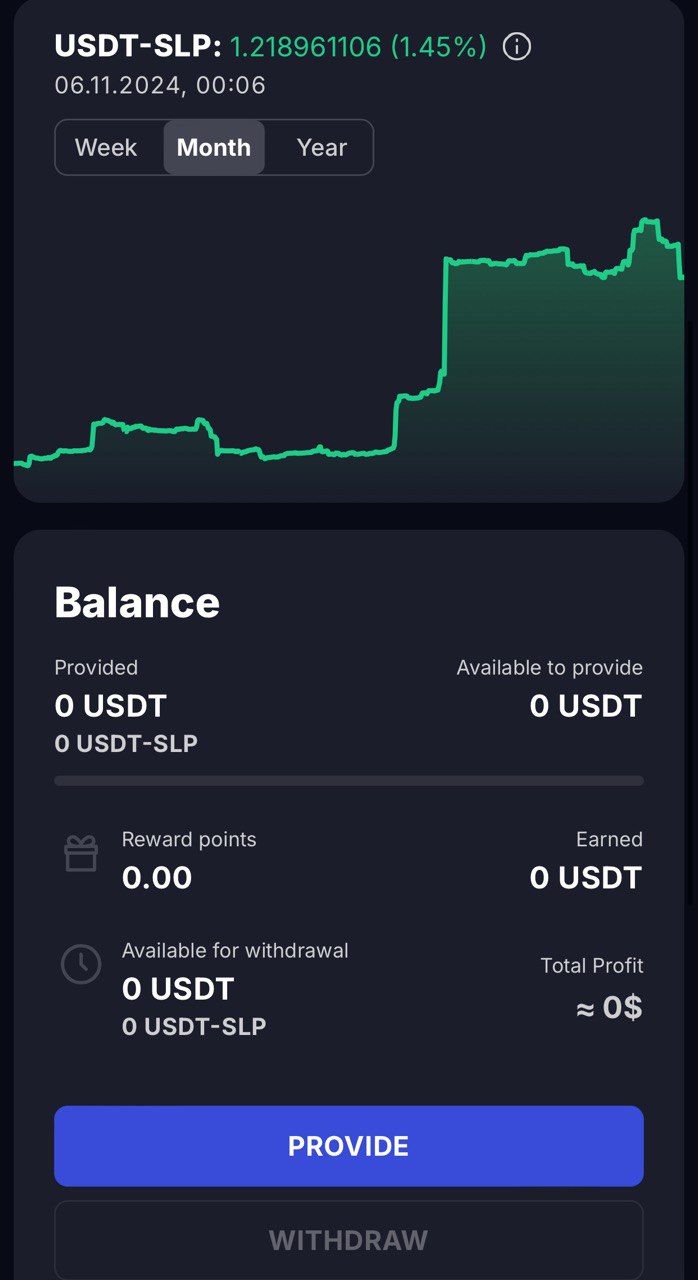The image size is (698, 1280).
Task: Tap the WITHDRAW button
Action: click(349, 1240)
